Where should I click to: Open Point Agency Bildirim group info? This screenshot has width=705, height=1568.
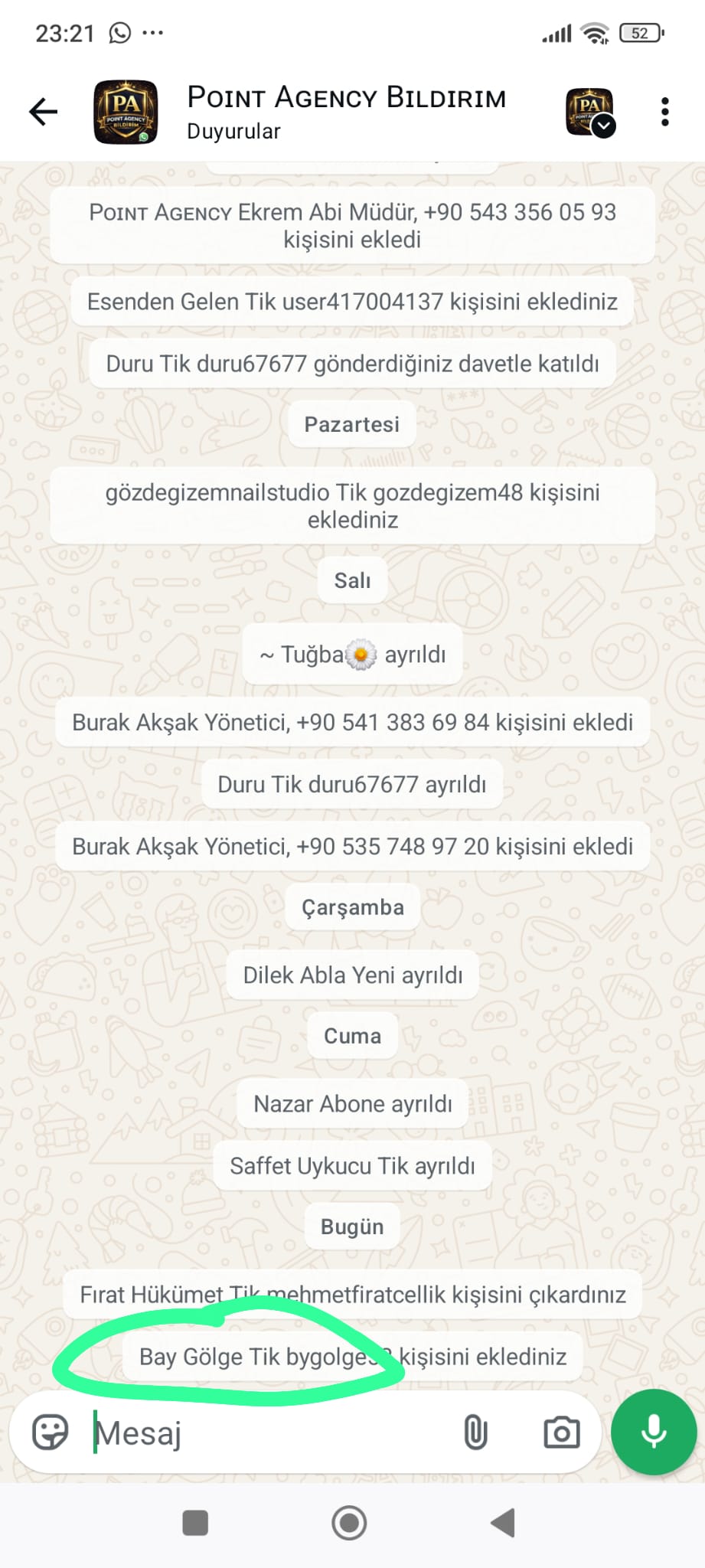tap(347, 112)
